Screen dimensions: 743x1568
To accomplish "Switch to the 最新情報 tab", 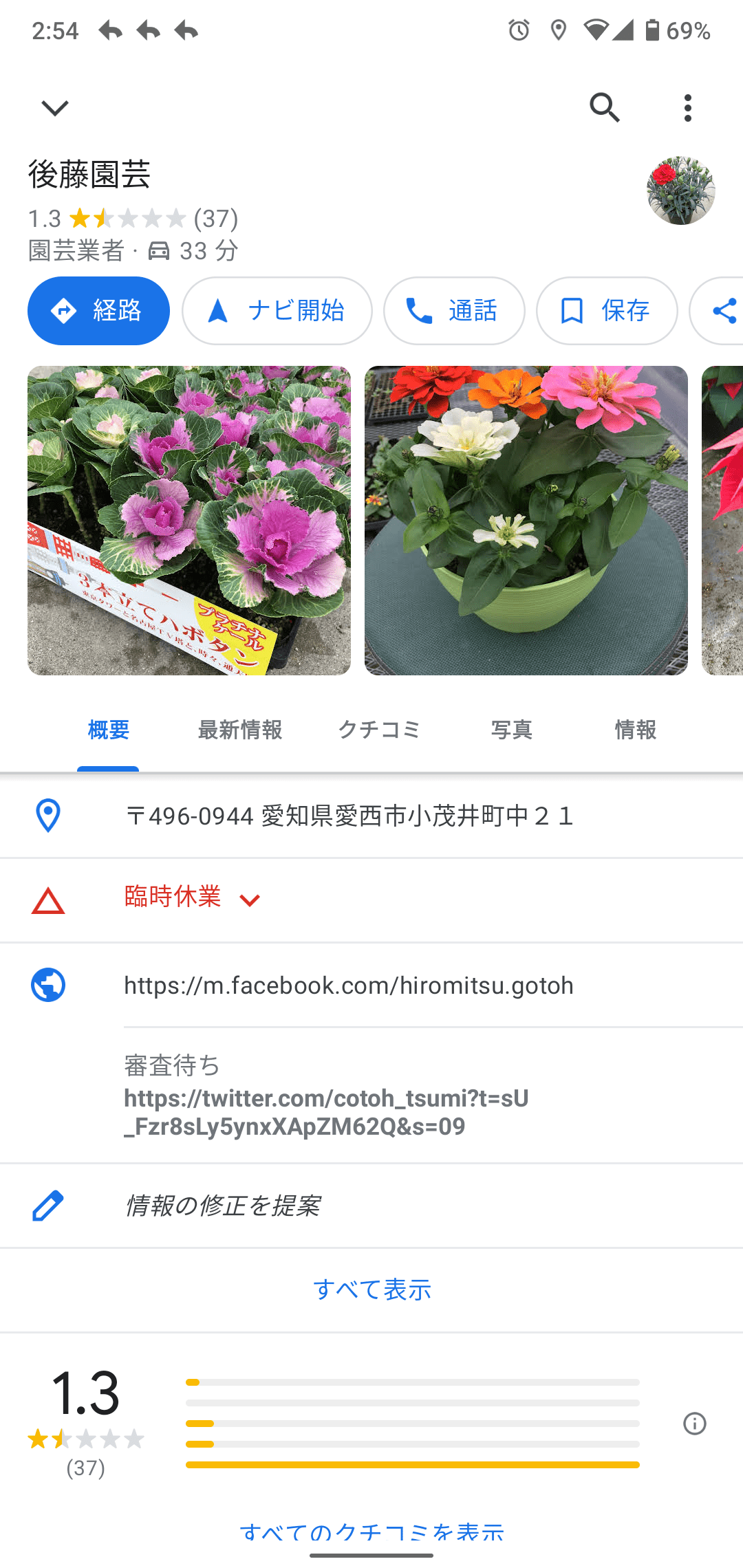I will [240, 730].
